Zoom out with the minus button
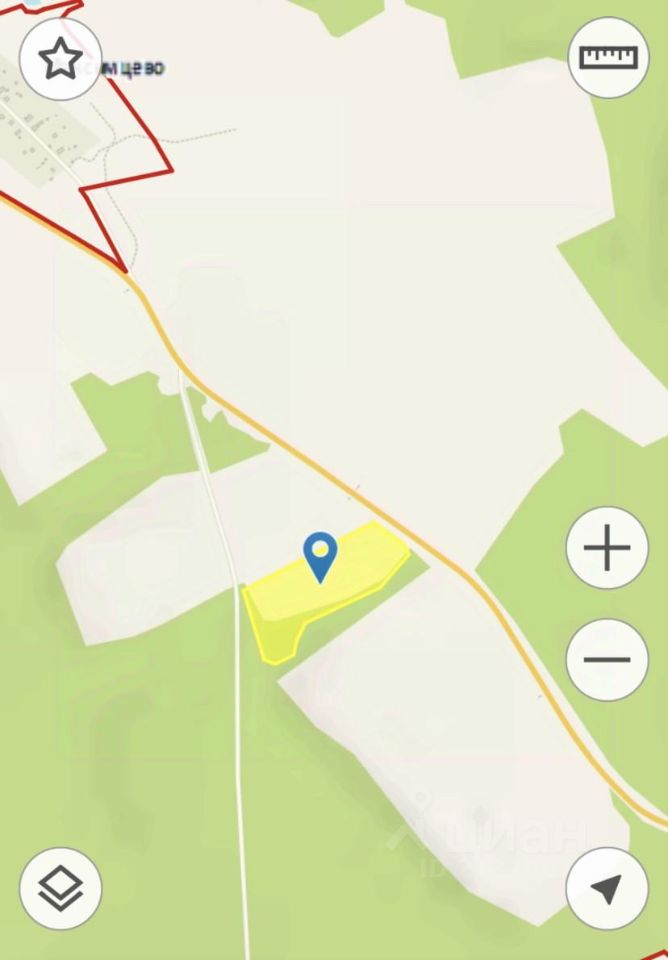668x960 pixels. point(607,660)
